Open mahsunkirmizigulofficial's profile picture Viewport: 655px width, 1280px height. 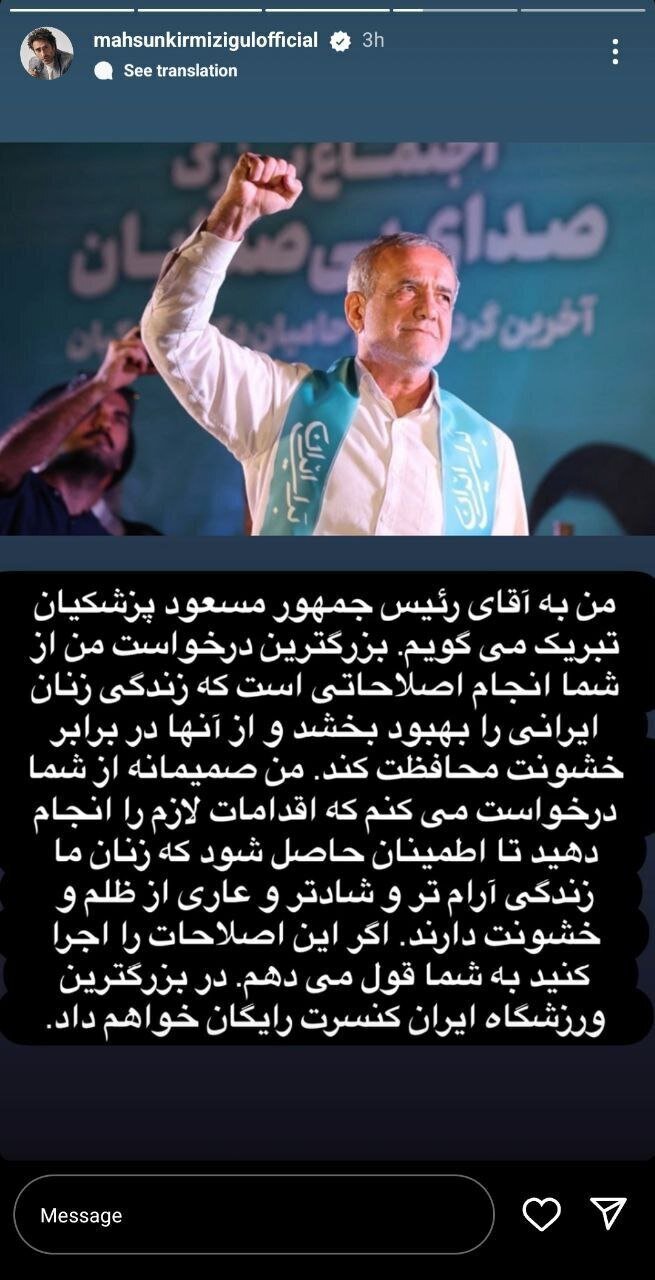click(47, 54)
